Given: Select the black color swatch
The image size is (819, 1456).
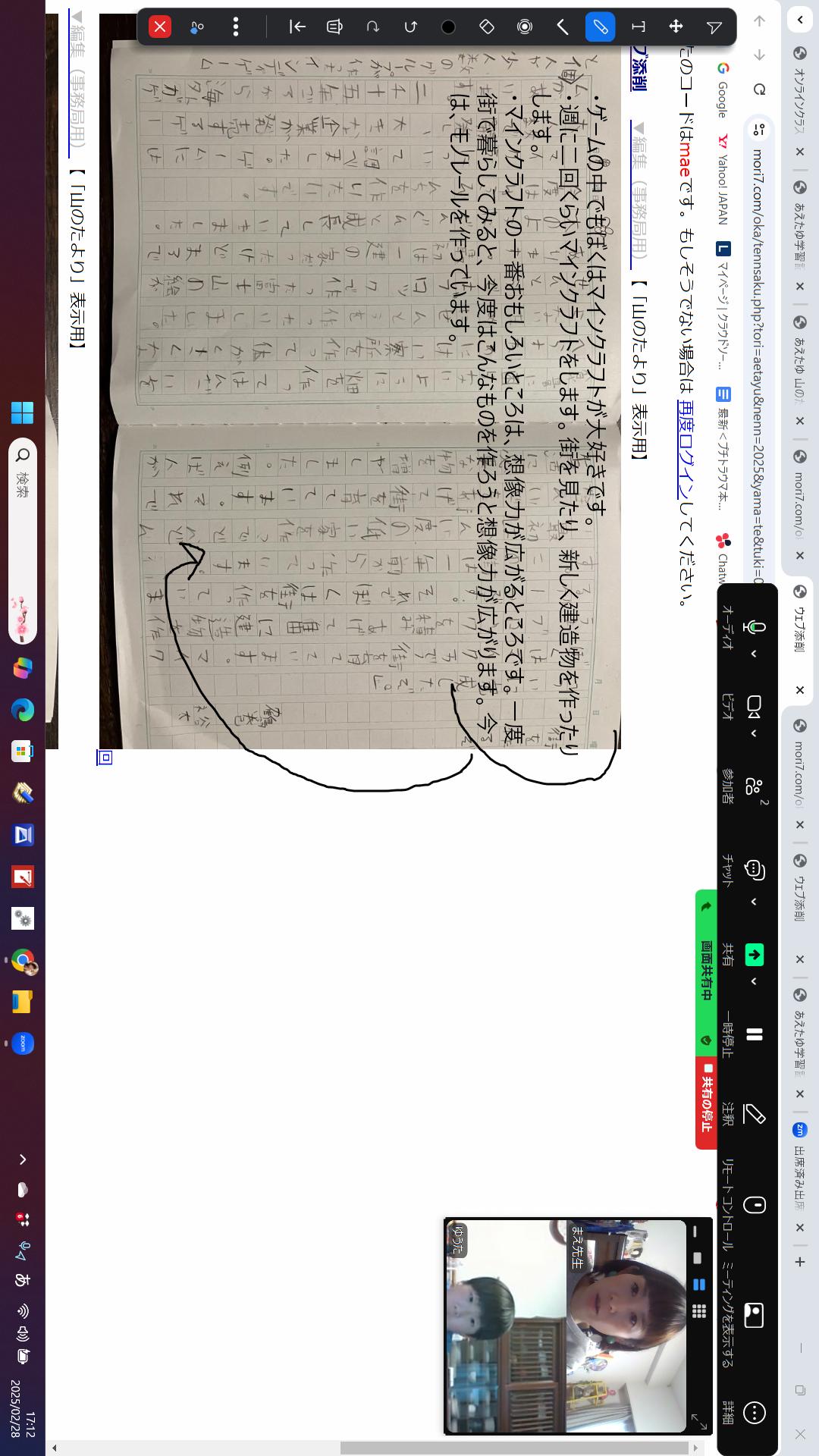Looking at the screenshot, I should pos(448,27).
